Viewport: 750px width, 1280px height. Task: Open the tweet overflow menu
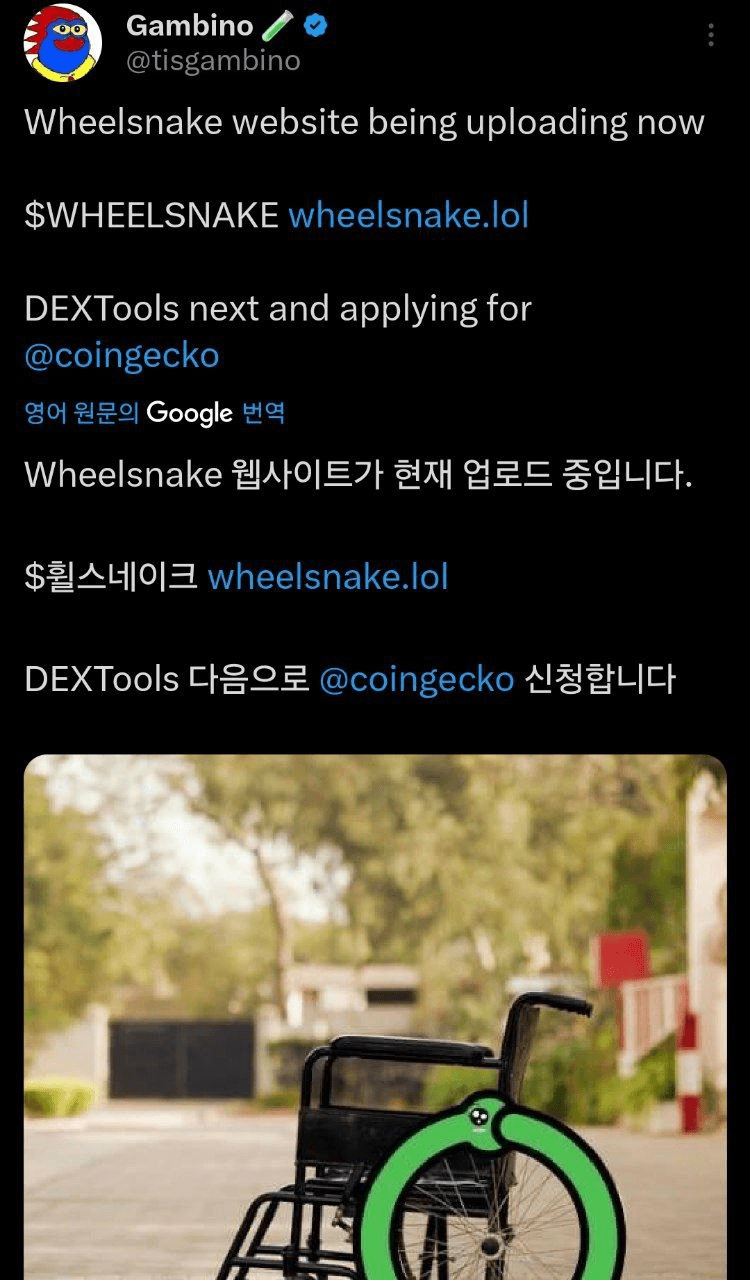tap(710, 36)
